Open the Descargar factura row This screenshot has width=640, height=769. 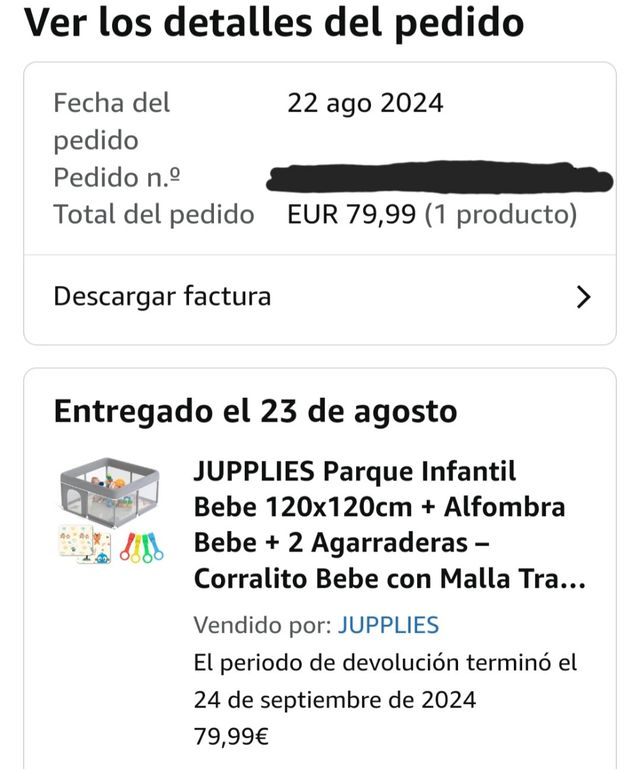pyautogui.click(x=320, y=297)
